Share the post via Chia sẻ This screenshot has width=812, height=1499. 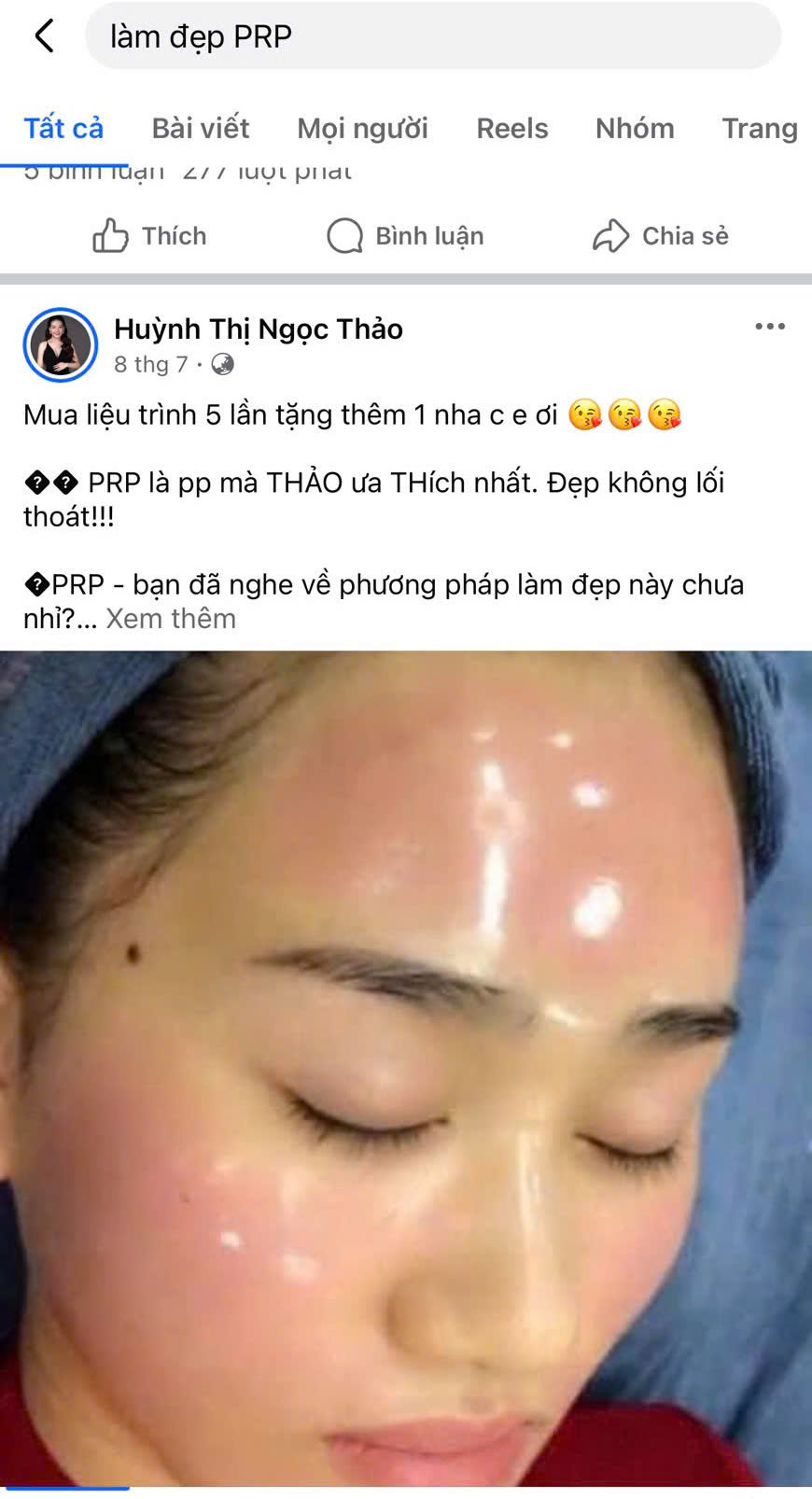[x=661, y=236]
